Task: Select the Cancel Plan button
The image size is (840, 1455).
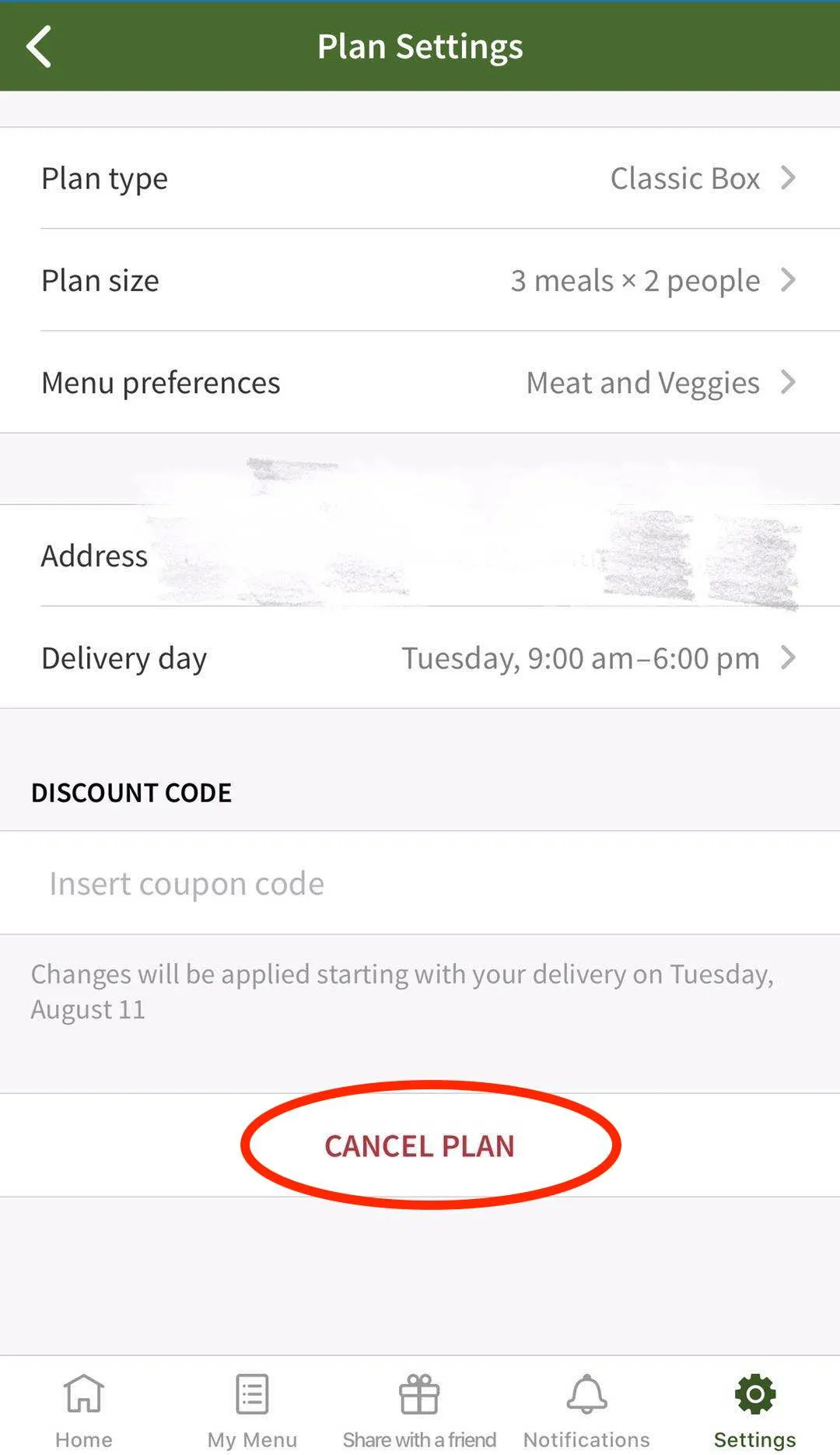Action: point(420,1145)
